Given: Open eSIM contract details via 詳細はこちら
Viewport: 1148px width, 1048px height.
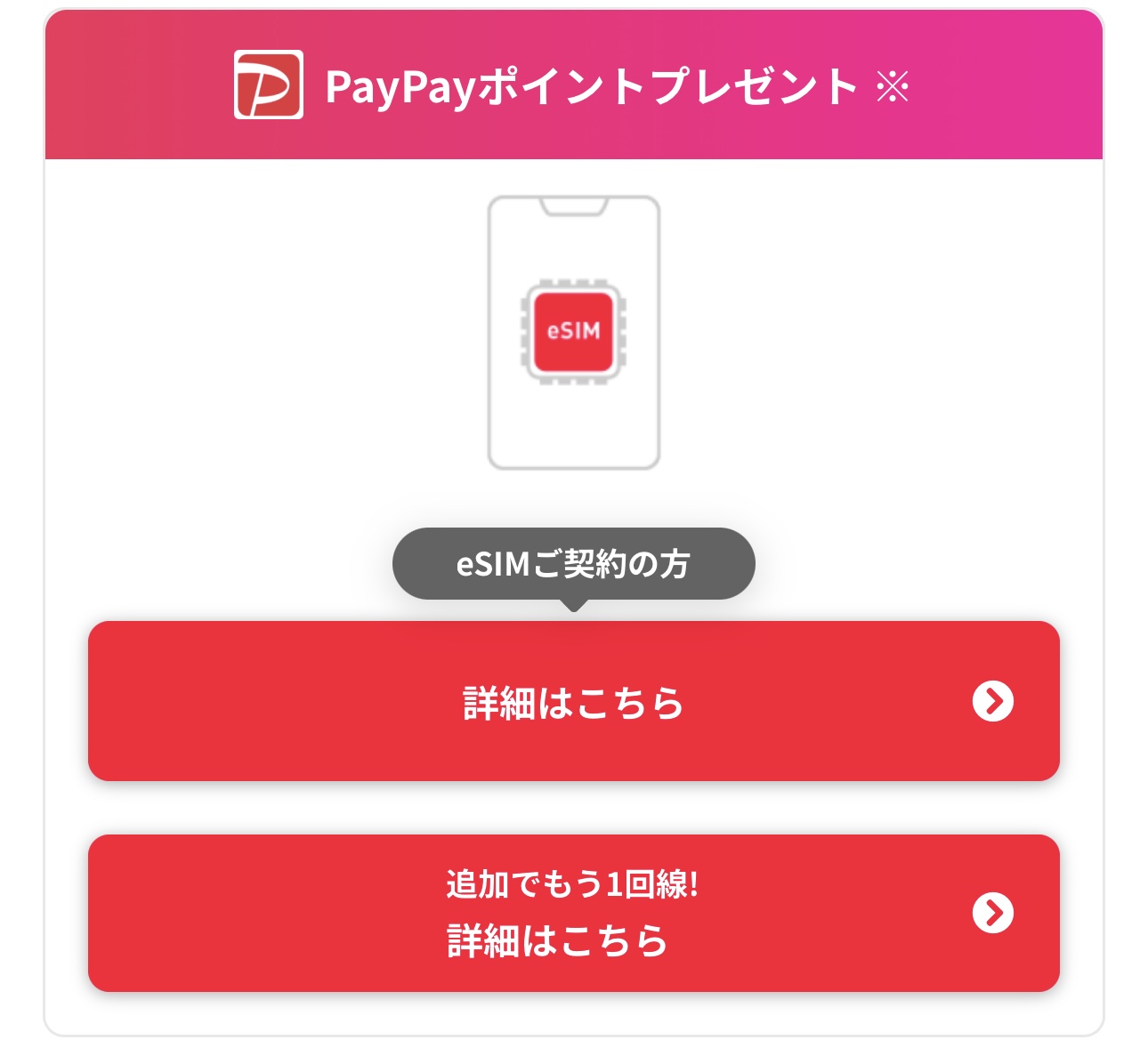Looking at the screenshot, I should [x=573, y=701].
